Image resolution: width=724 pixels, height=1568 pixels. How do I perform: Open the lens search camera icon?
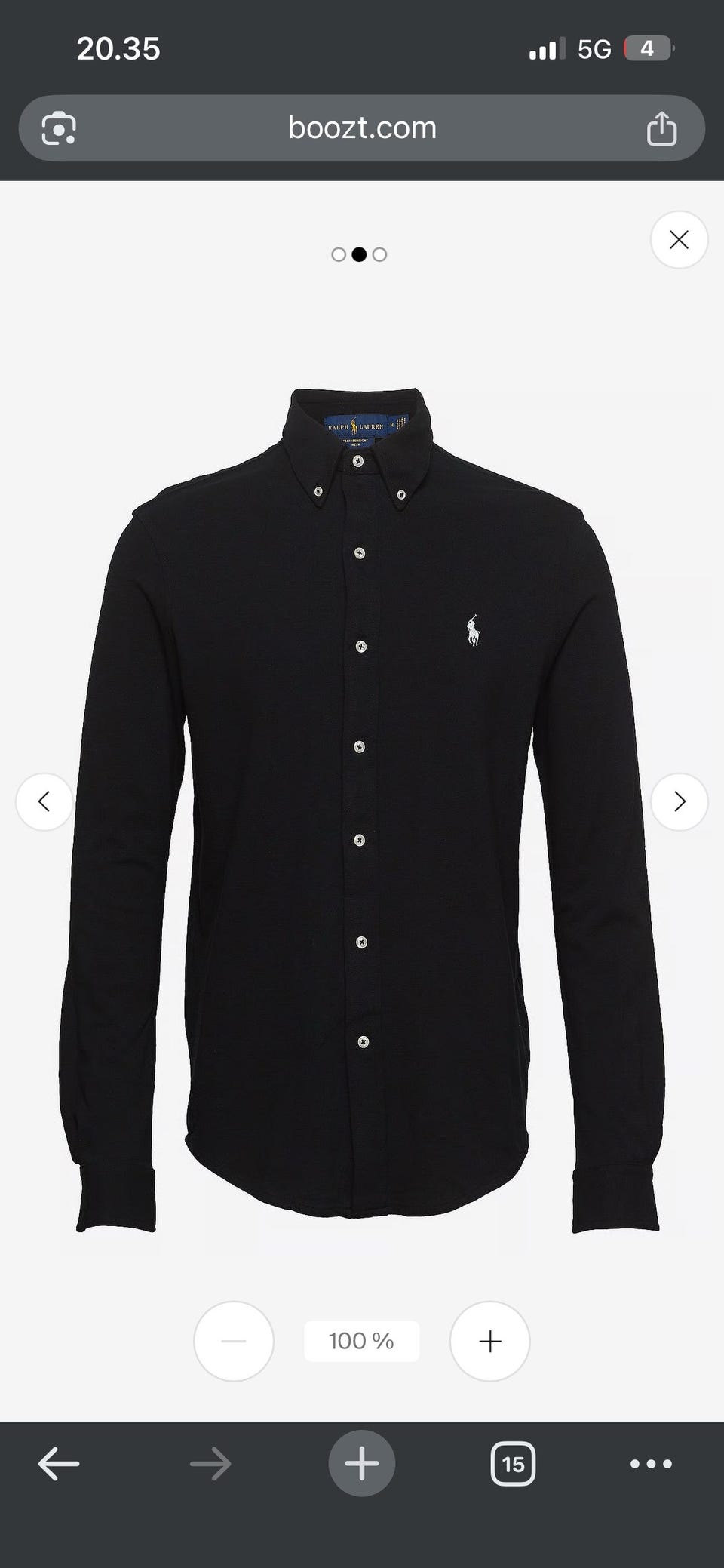(59, 128)
